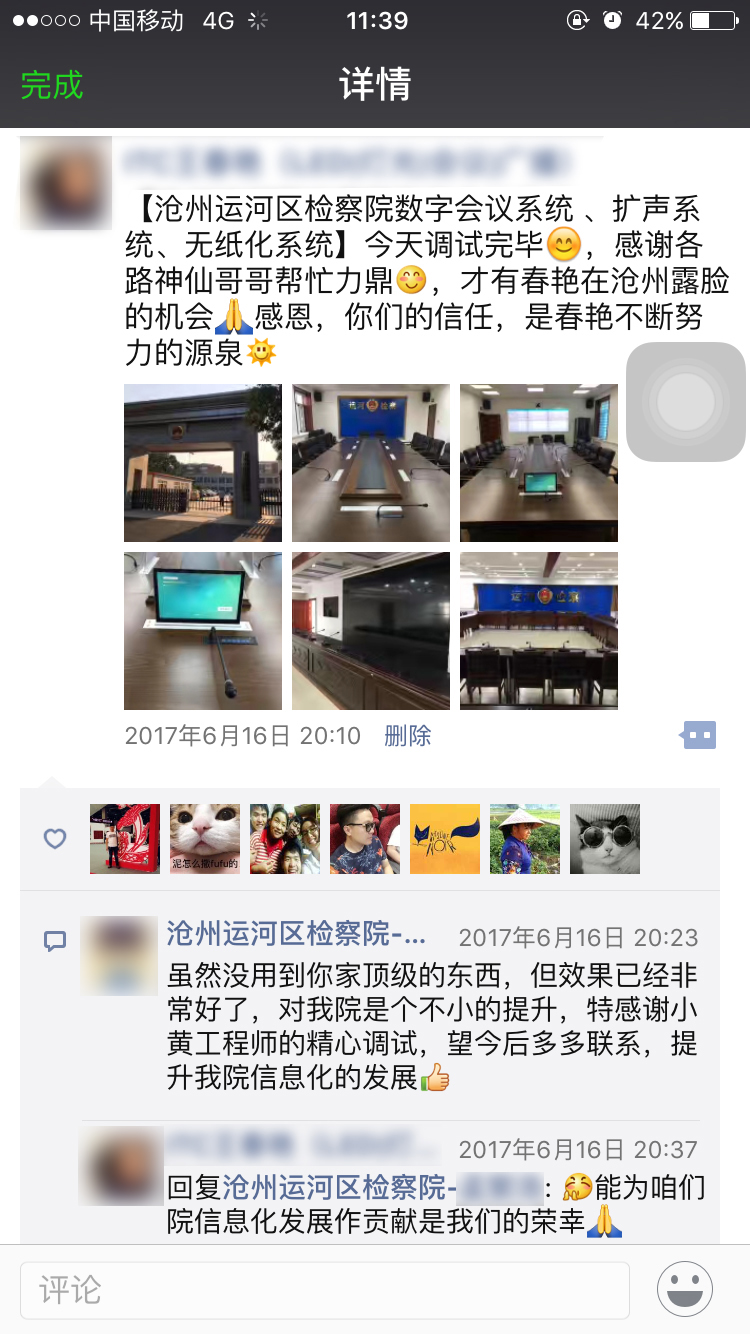
Task: Tap the AssistiveTouch floating button
Action: click(685, 402)
